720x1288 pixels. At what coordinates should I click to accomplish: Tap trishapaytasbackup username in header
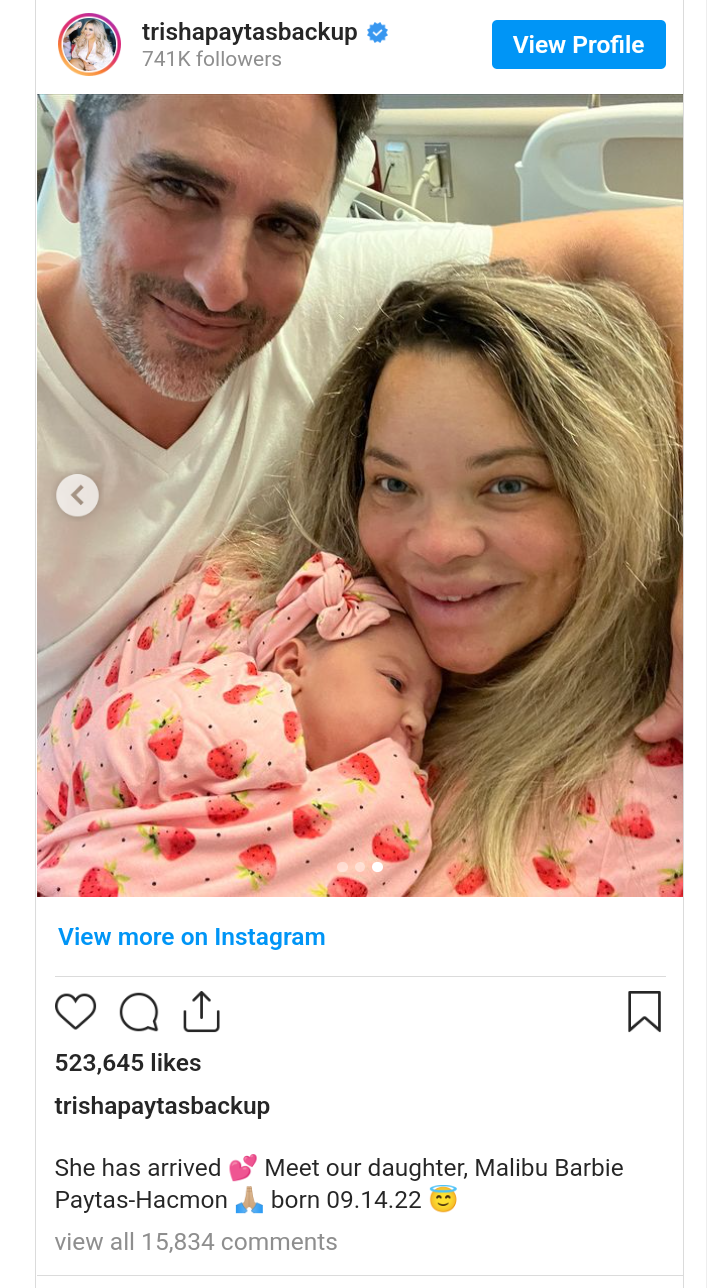pyautogui.click(x=249, y=32)
